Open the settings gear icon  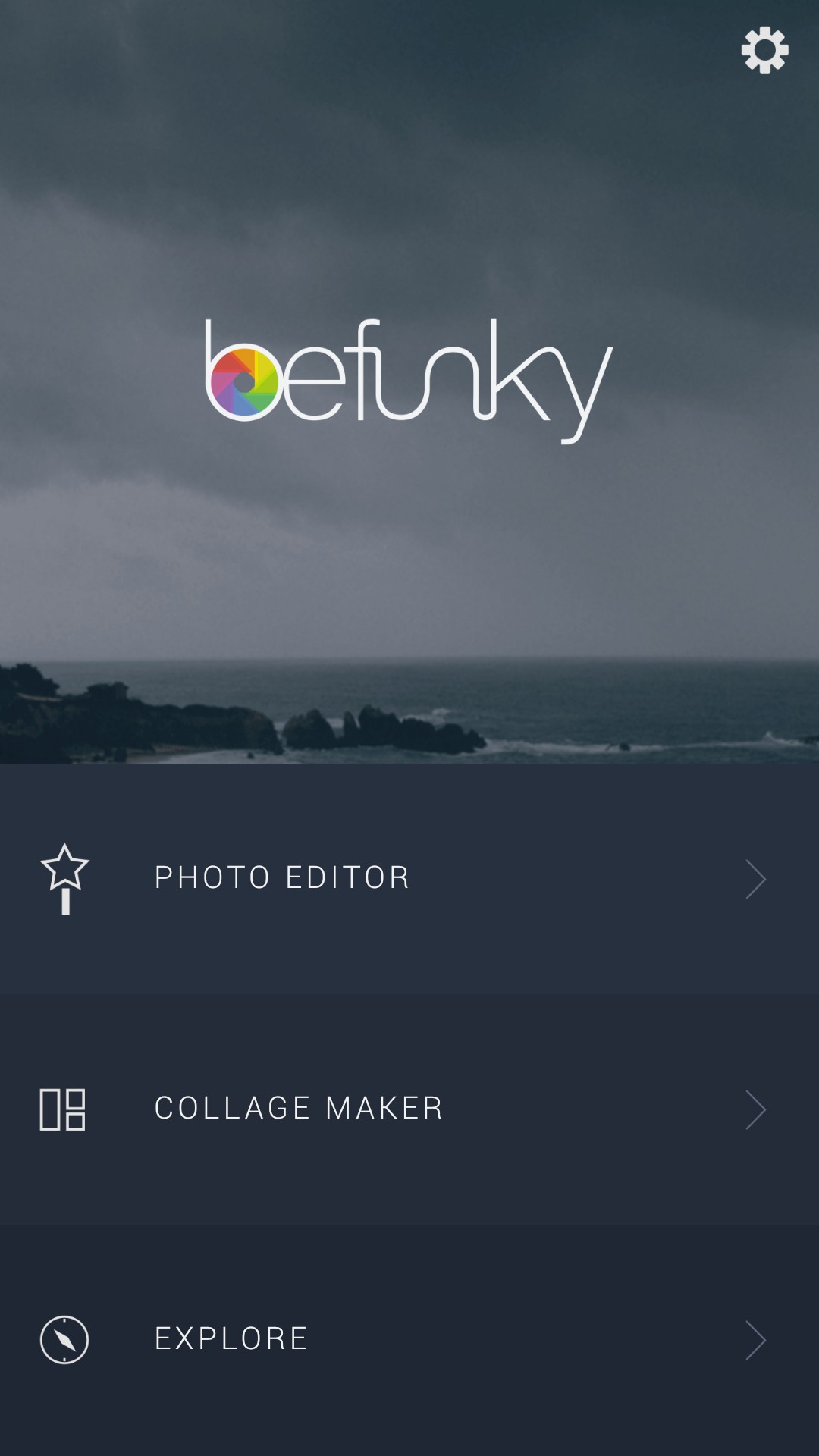click(764, 50)
